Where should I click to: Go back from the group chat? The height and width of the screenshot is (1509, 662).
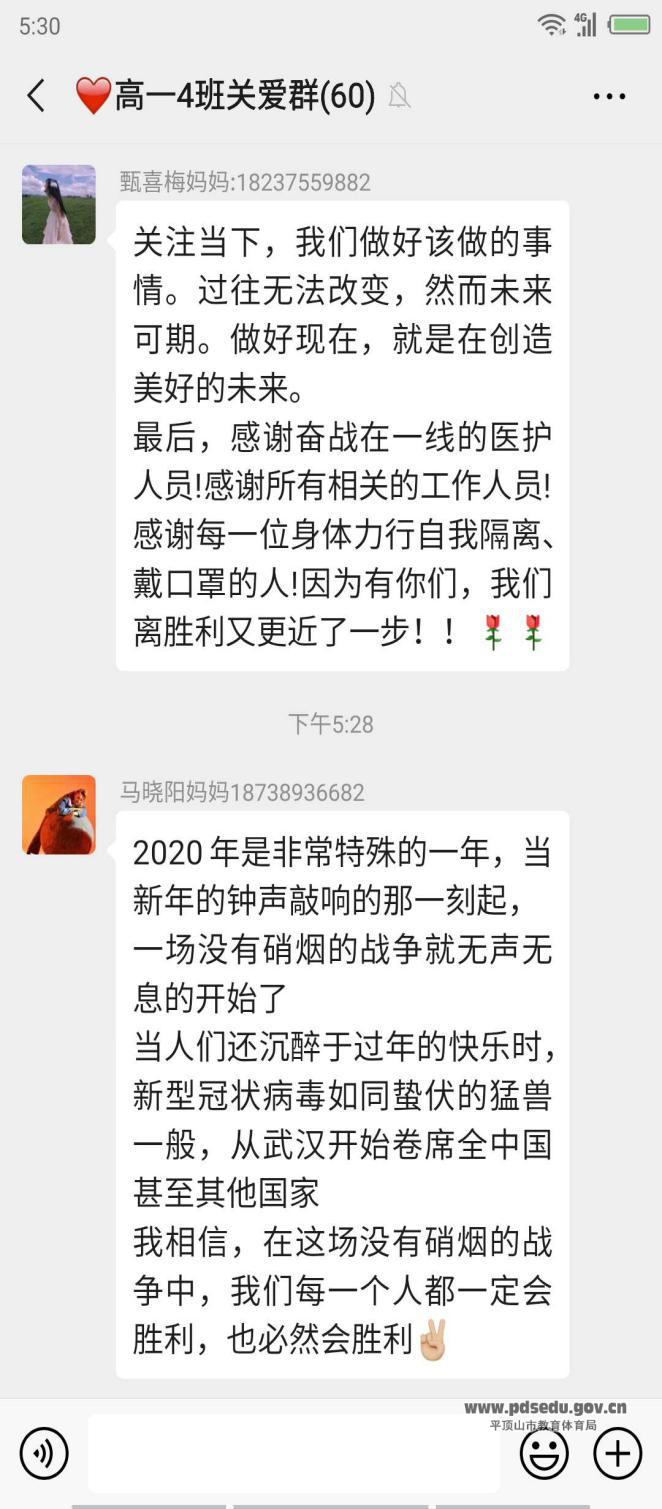36,96
